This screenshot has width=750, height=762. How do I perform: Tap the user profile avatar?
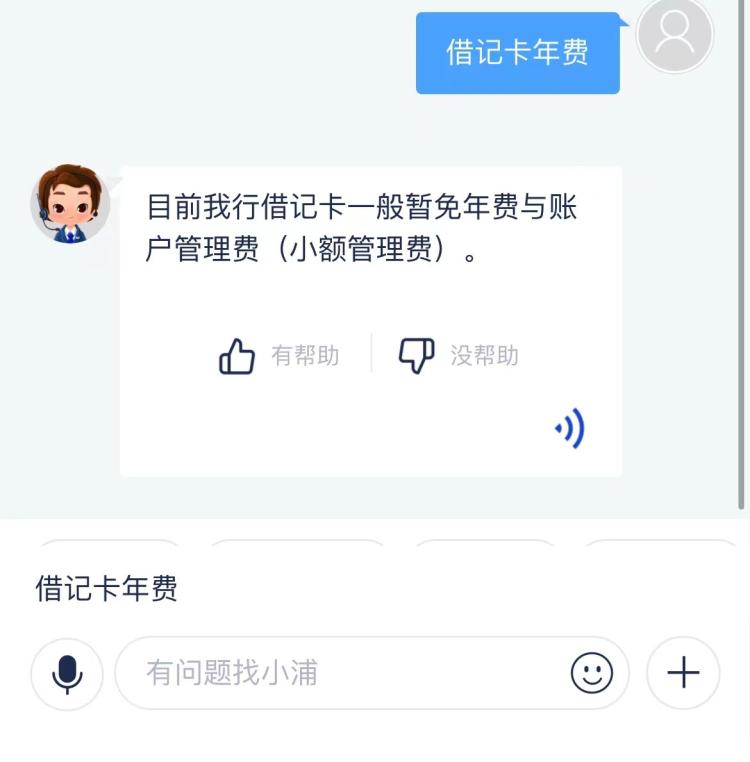point(675,35)
